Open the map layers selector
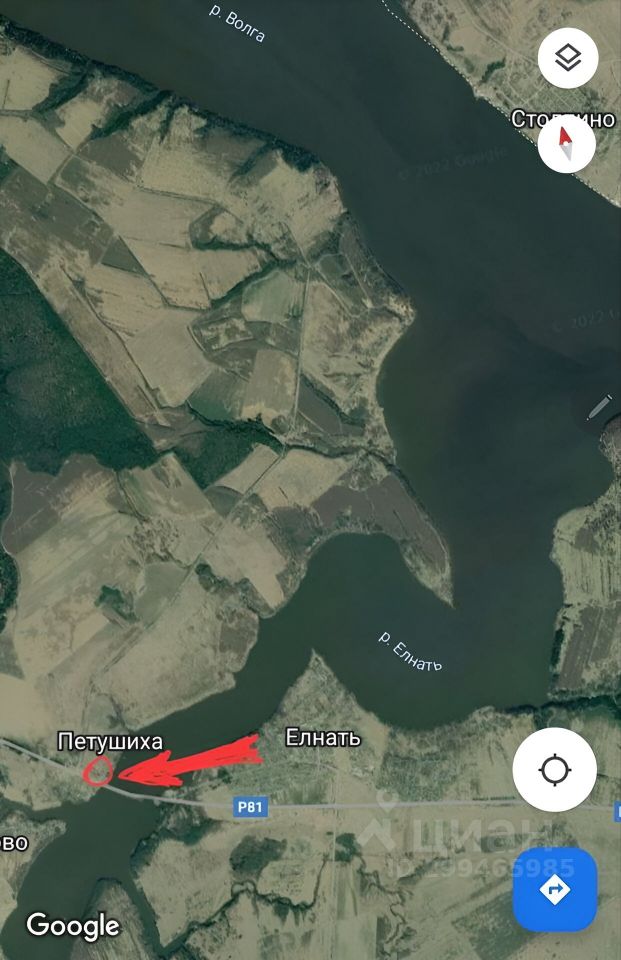The height and width of the screenshot is (960, 621). point(568,59)
